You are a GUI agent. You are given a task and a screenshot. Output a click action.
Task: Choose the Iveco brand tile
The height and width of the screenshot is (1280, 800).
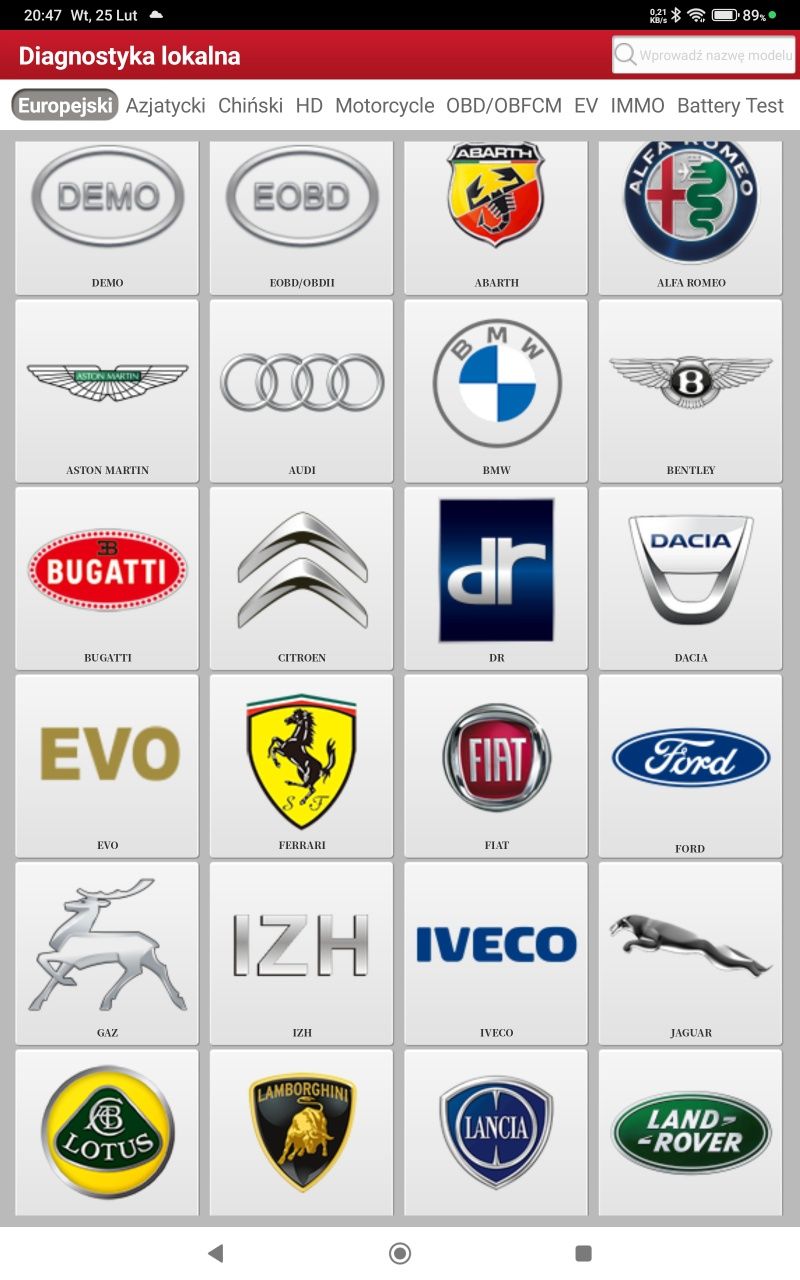[496, 952]
